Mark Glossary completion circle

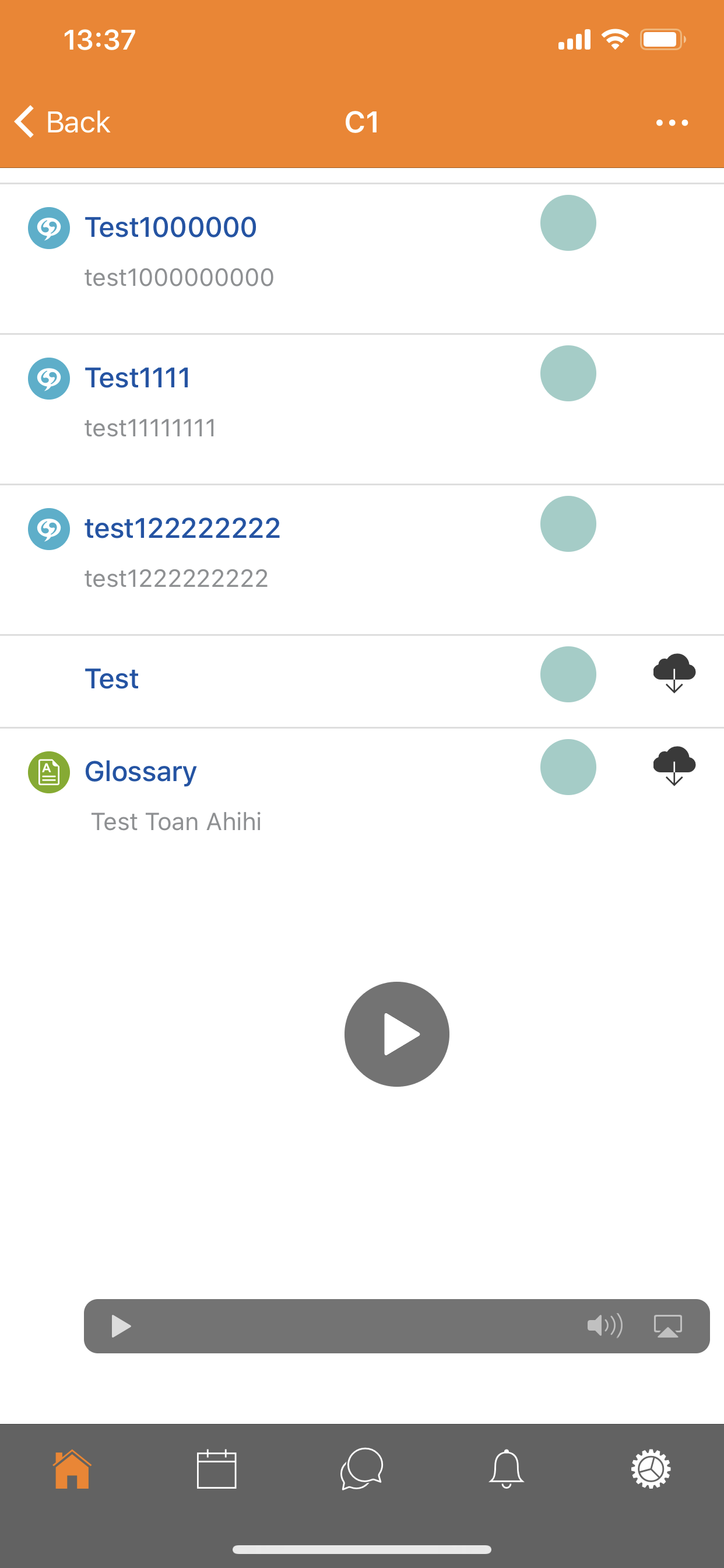(568, 767)
